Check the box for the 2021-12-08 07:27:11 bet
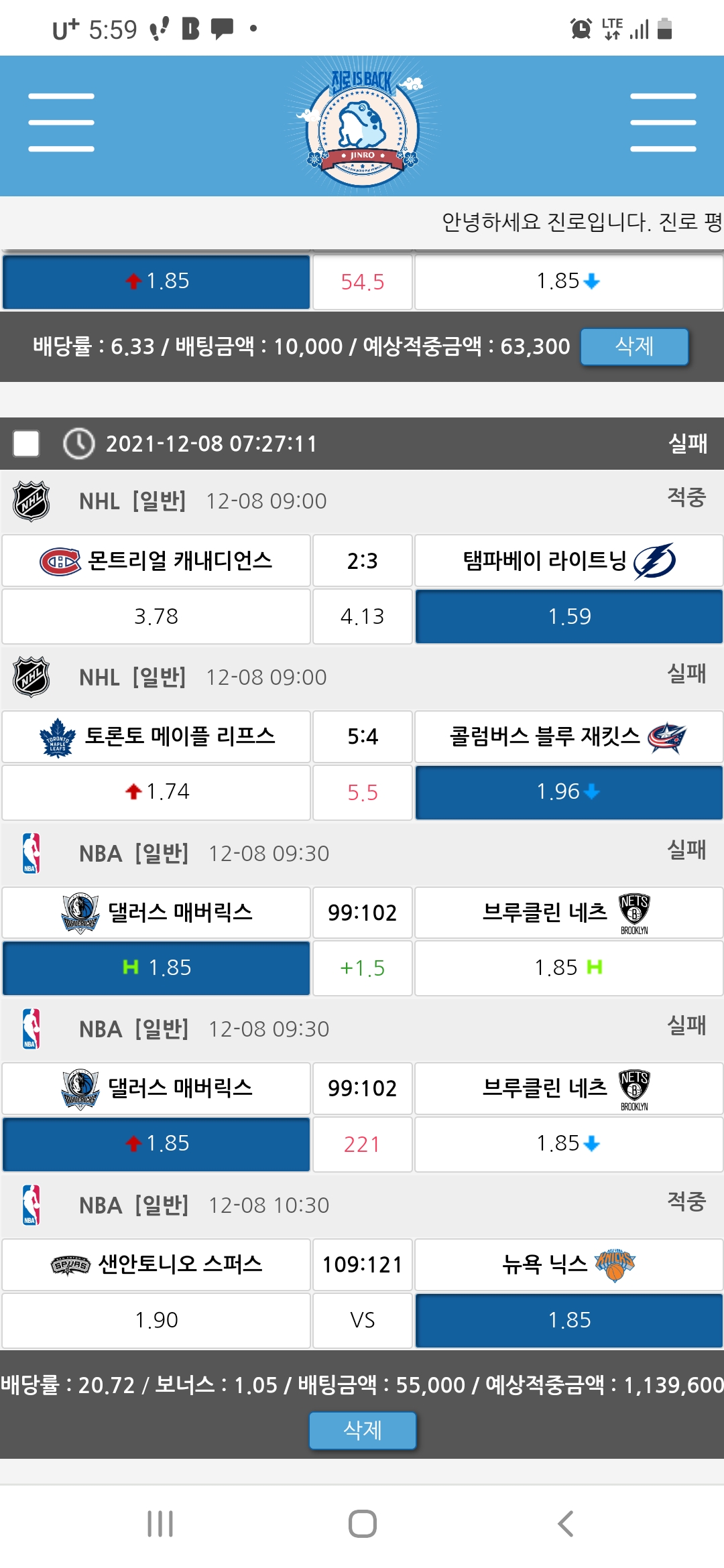The width and height of the screenshot is (724, 1568). (27, 444)
